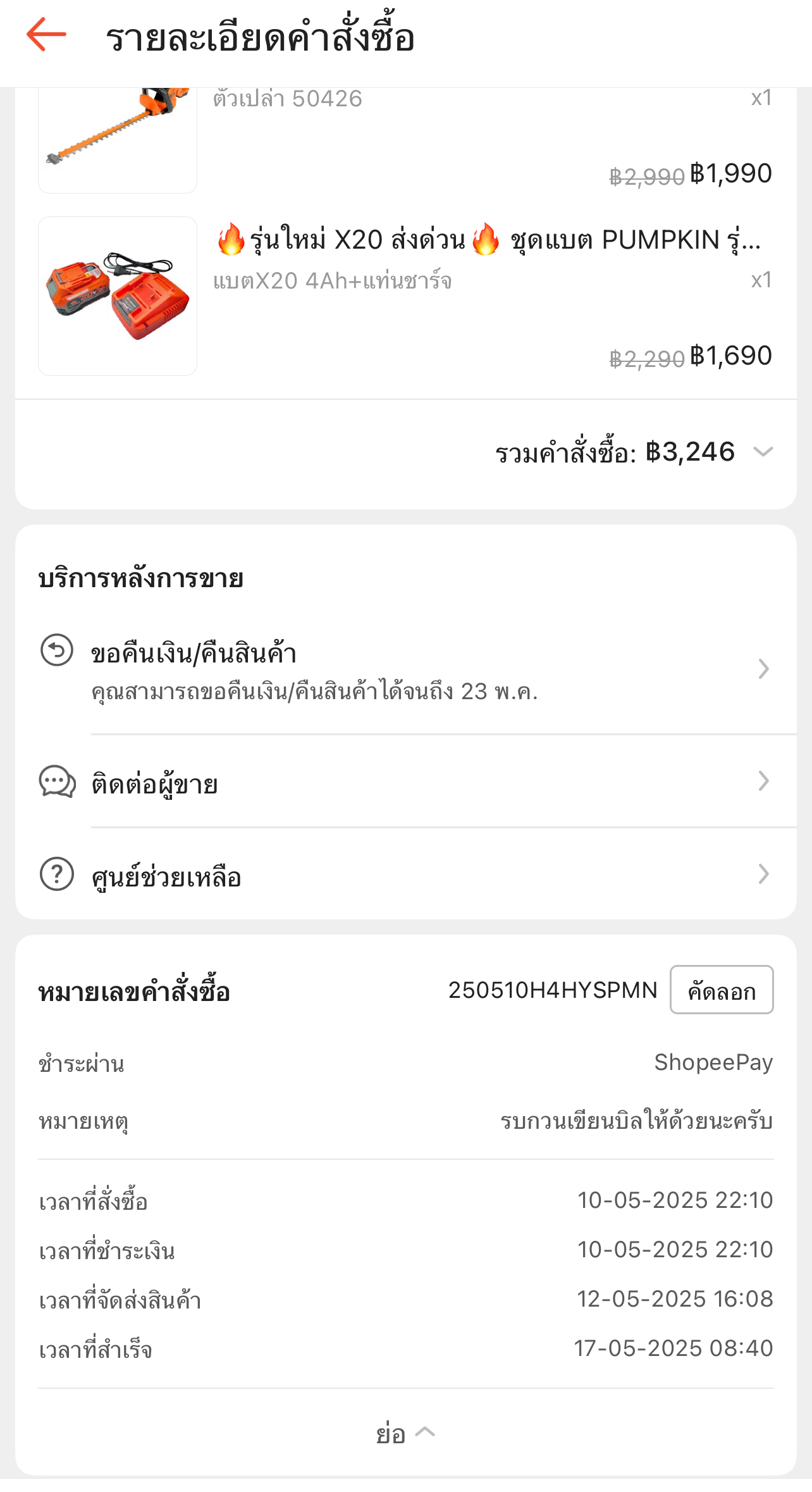The image size is (812, 1492).
Task: Collapse order details with ย่อ
Action: (x=405, y=1433)
